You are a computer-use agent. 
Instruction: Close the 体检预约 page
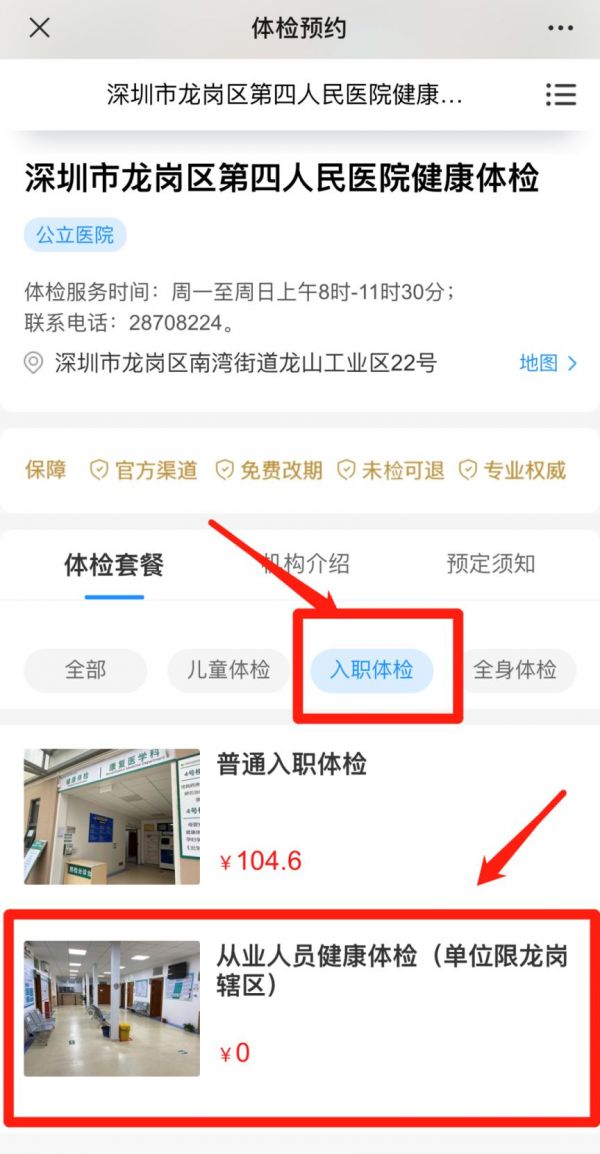39,28
